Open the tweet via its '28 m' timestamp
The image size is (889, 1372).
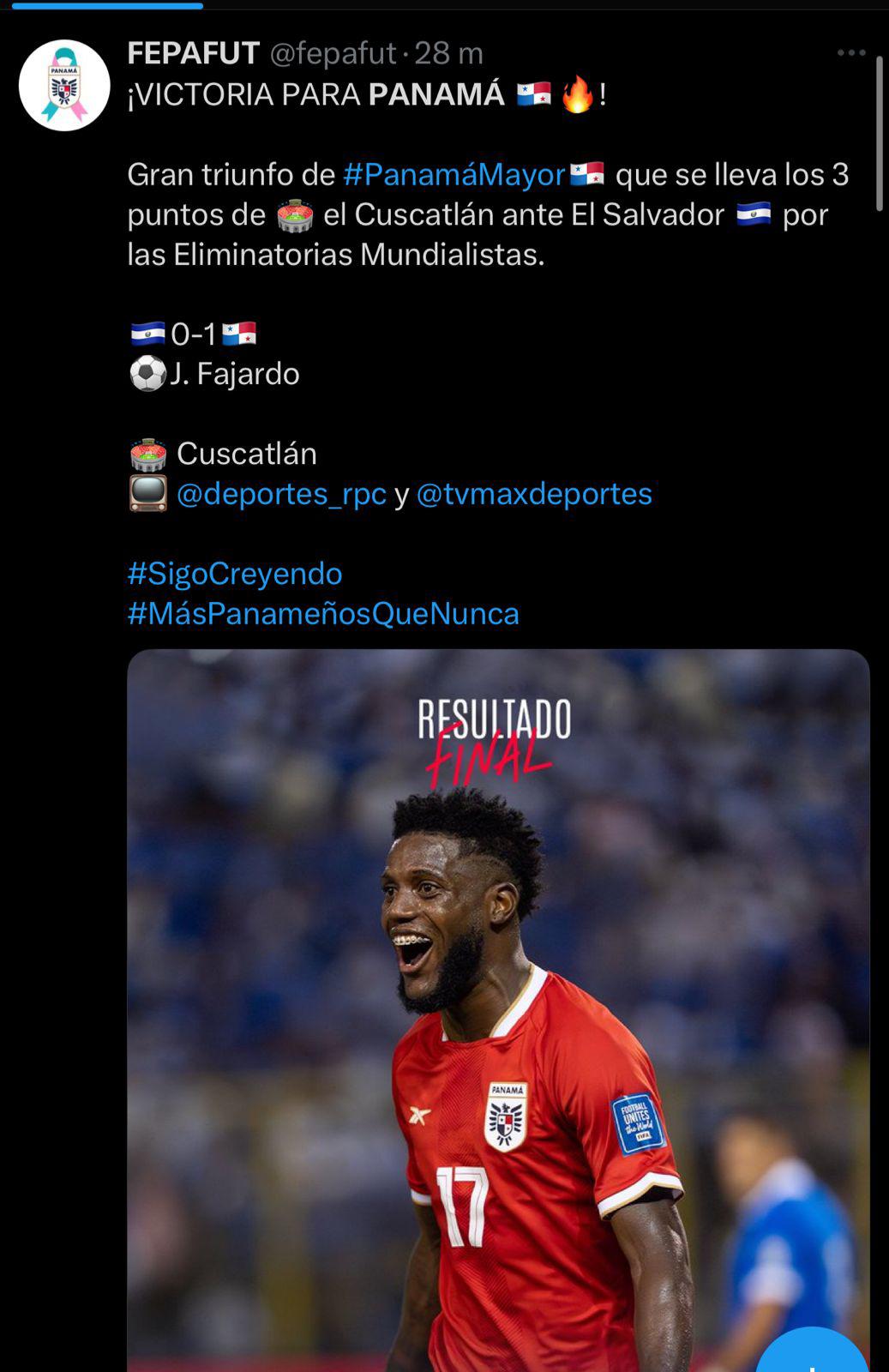pyautogui.click(x=450, y=53)
